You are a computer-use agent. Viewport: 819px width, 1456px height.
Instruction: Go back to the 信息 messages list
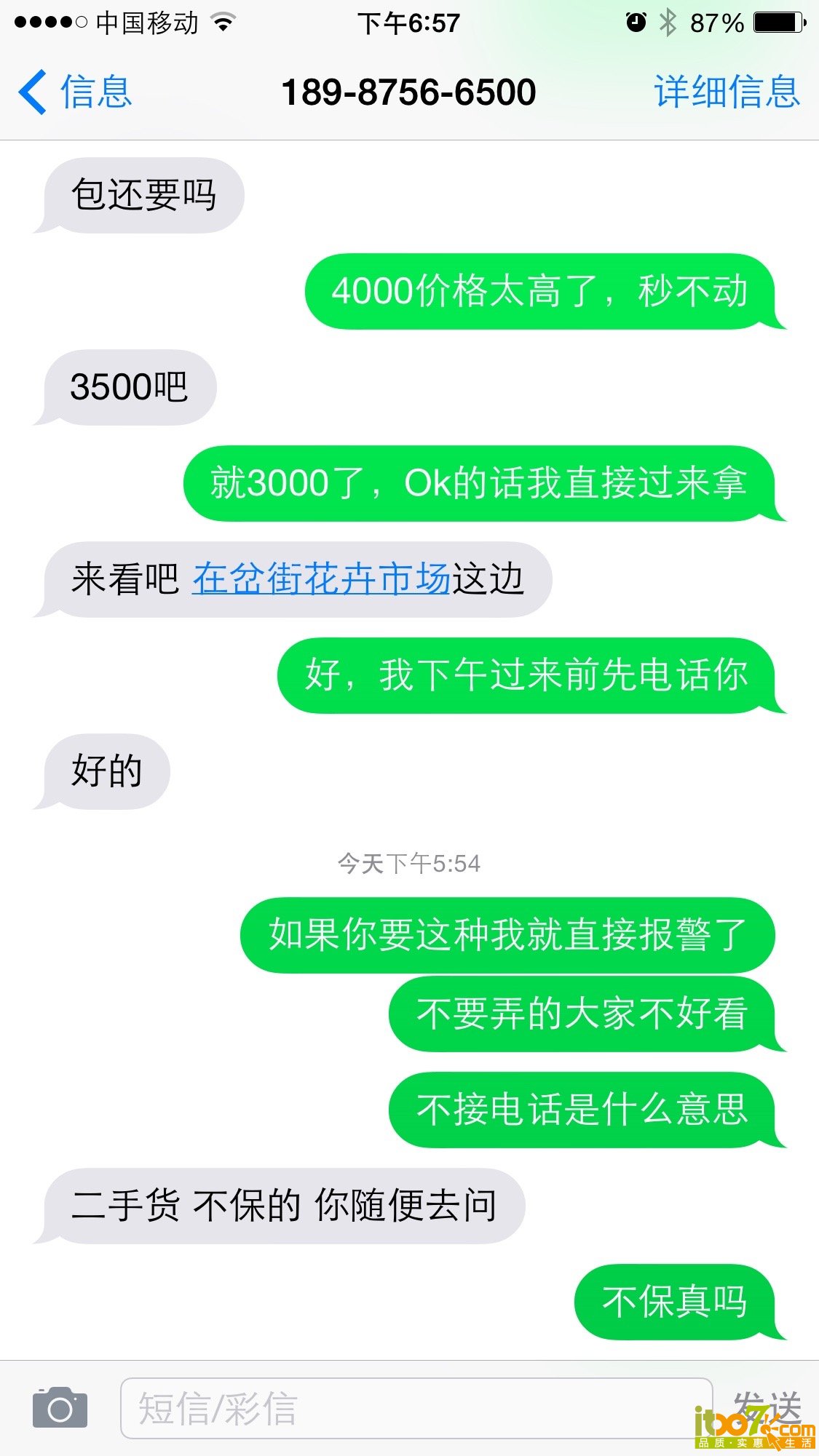click(x=75, y=92)
